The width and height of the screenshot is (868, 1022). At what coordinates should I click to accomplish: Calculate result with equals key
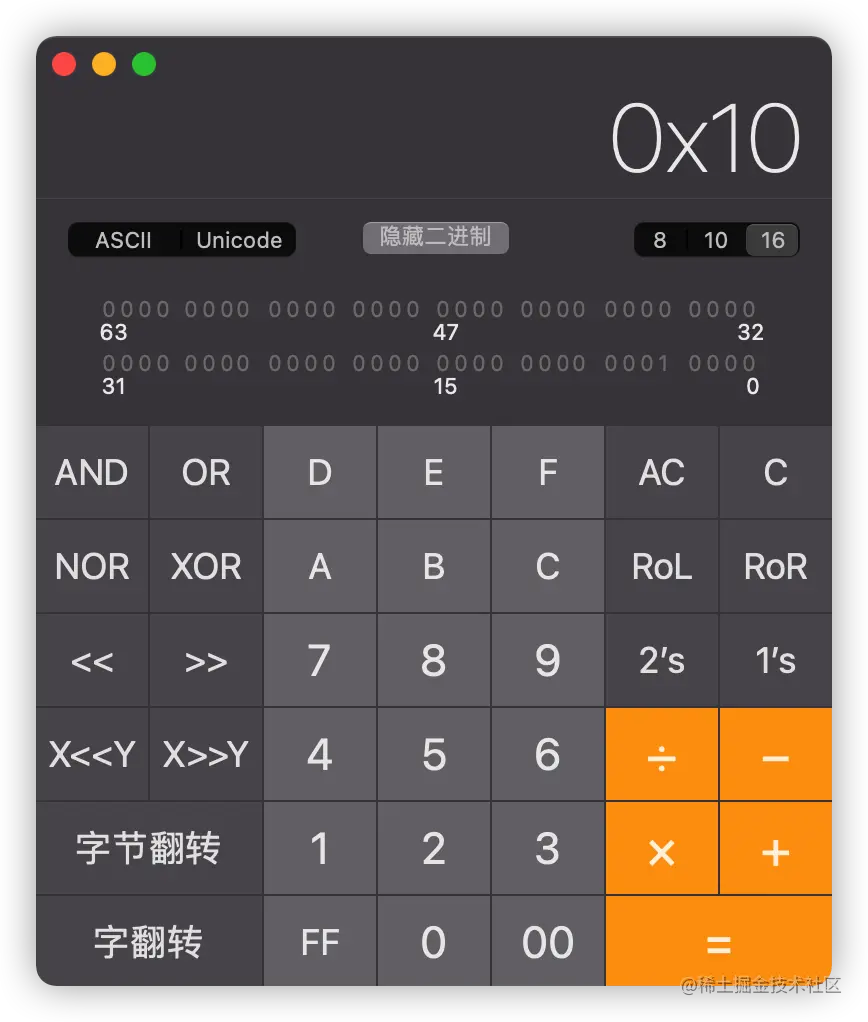point(718,942)
